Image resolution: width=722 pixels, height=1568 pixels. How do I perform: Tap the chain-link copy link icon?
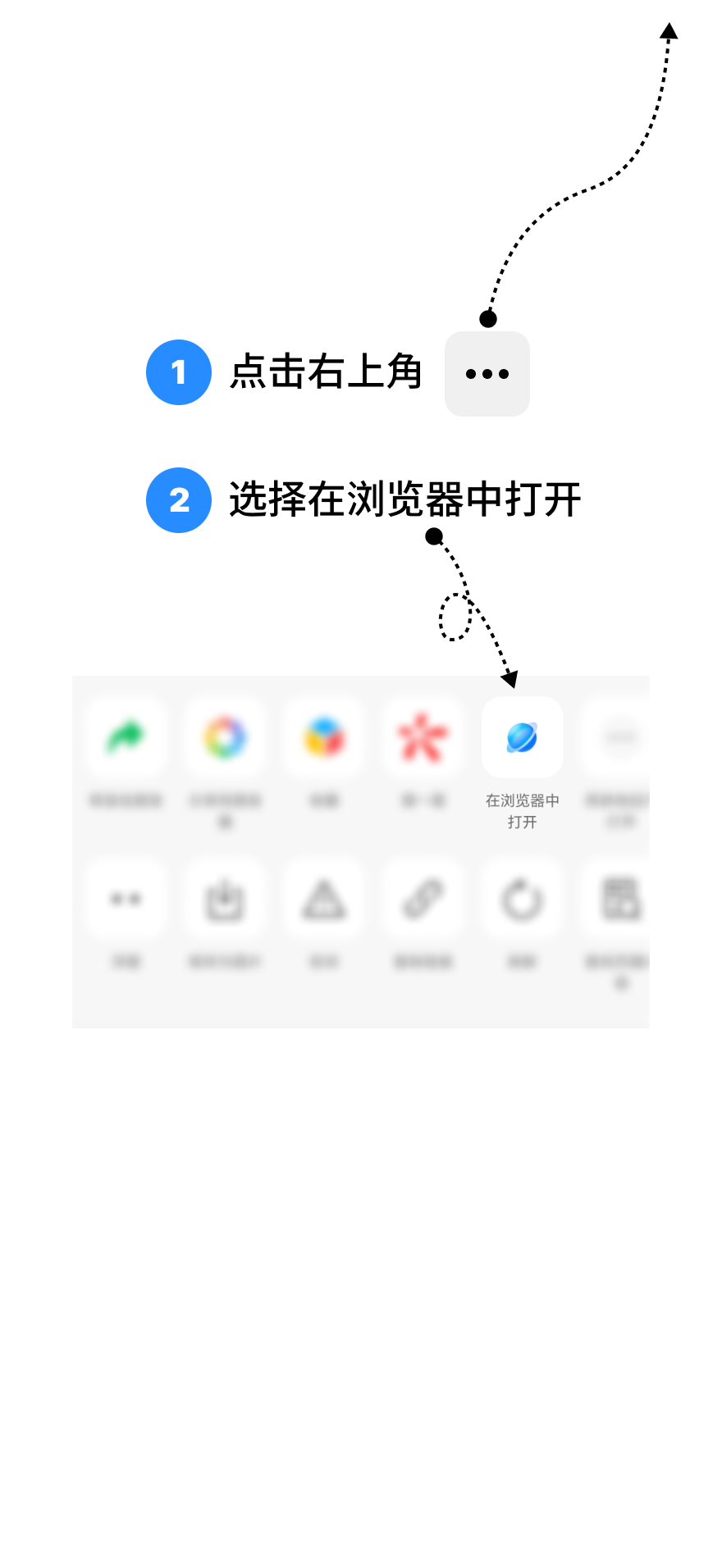tap(423, 900)
